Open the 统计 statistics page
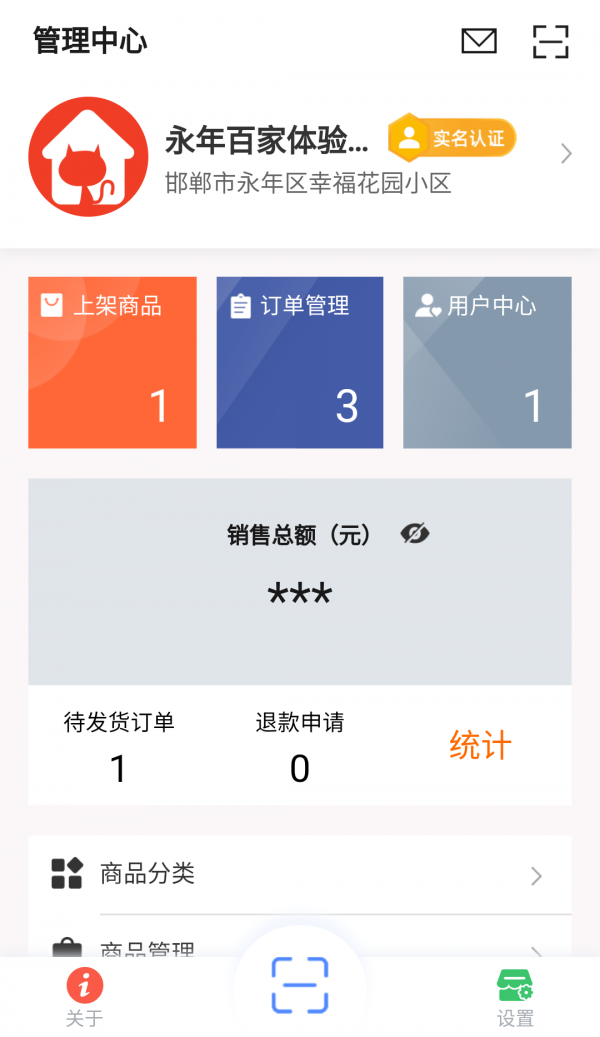 click(480, 746)
